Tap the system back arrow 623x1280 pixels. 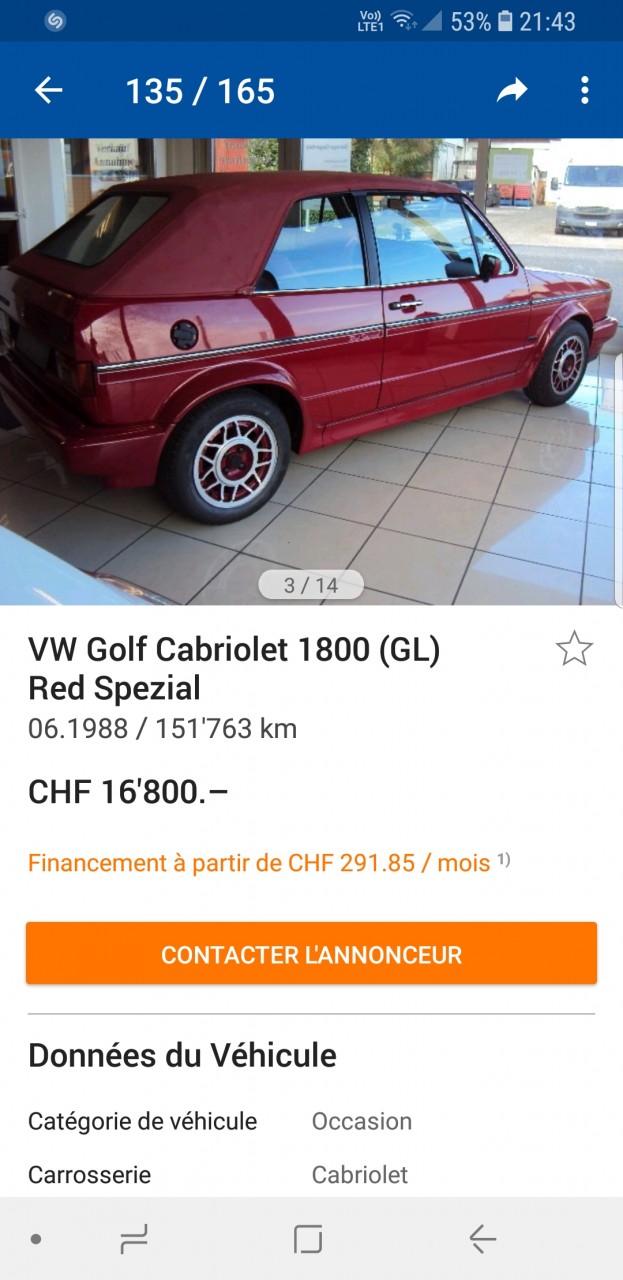[x=483, y=1240]
